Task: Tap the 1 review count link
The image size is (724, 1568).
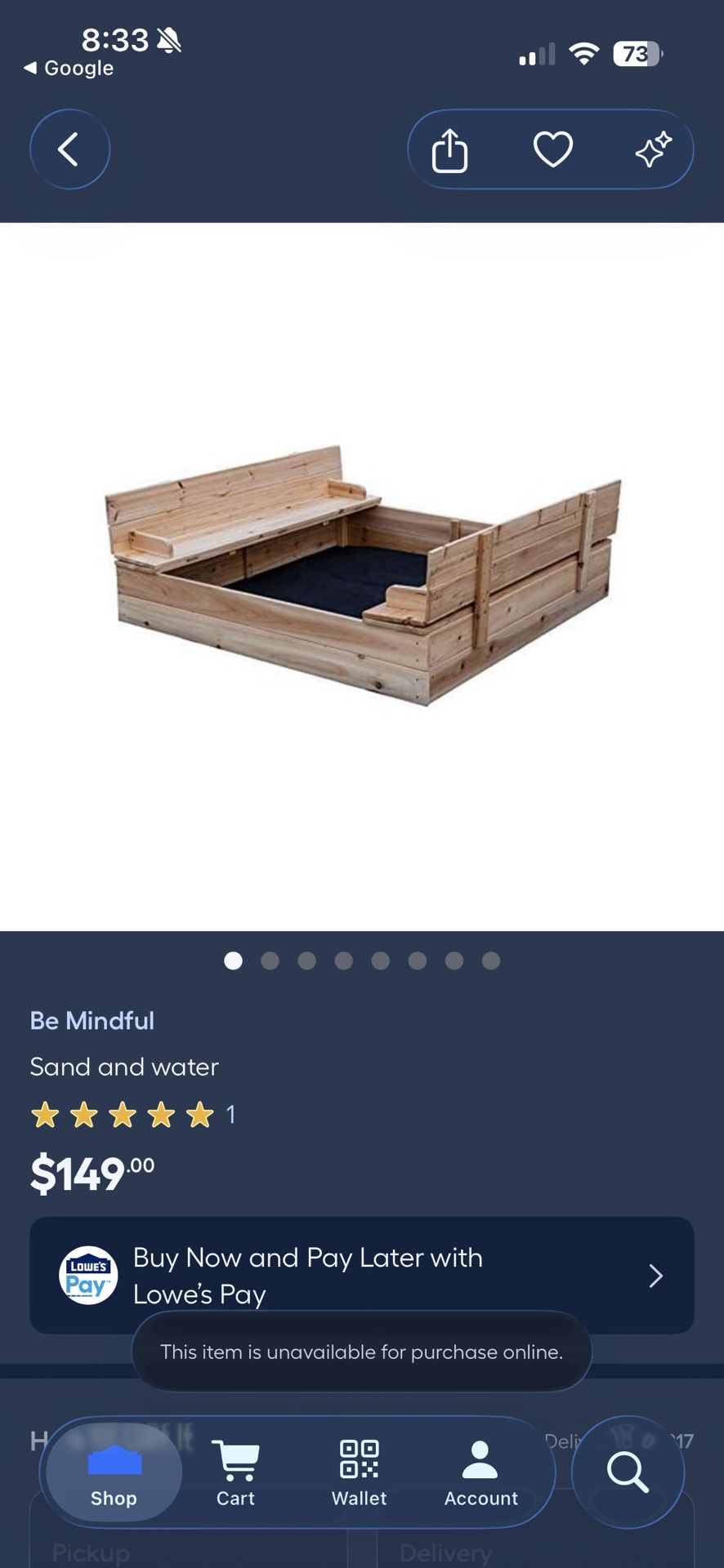Action: click(231, 1114)
